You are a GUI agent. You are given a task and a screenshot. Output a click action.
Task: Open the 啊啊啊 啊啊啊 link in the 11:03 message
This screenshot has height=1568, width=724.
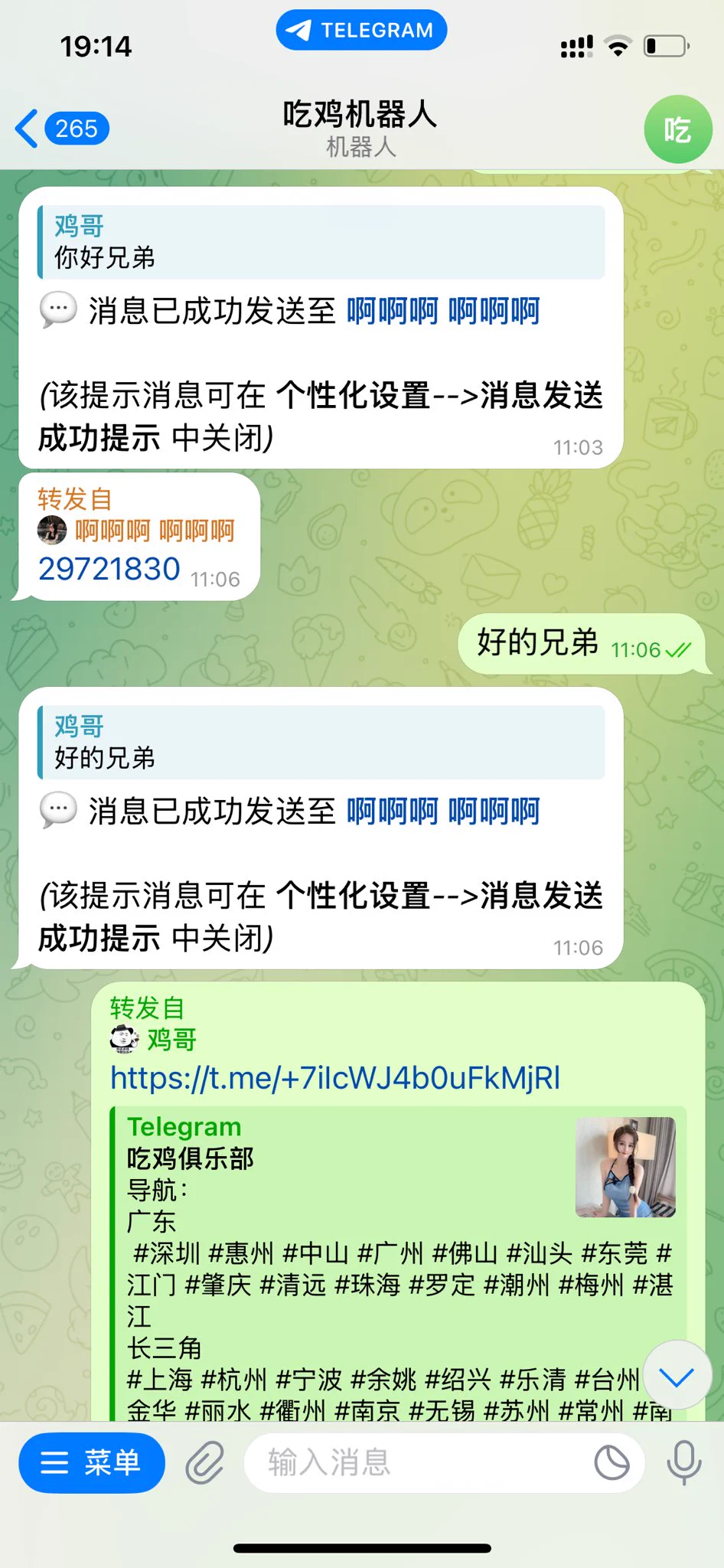(x=443, y=312)
